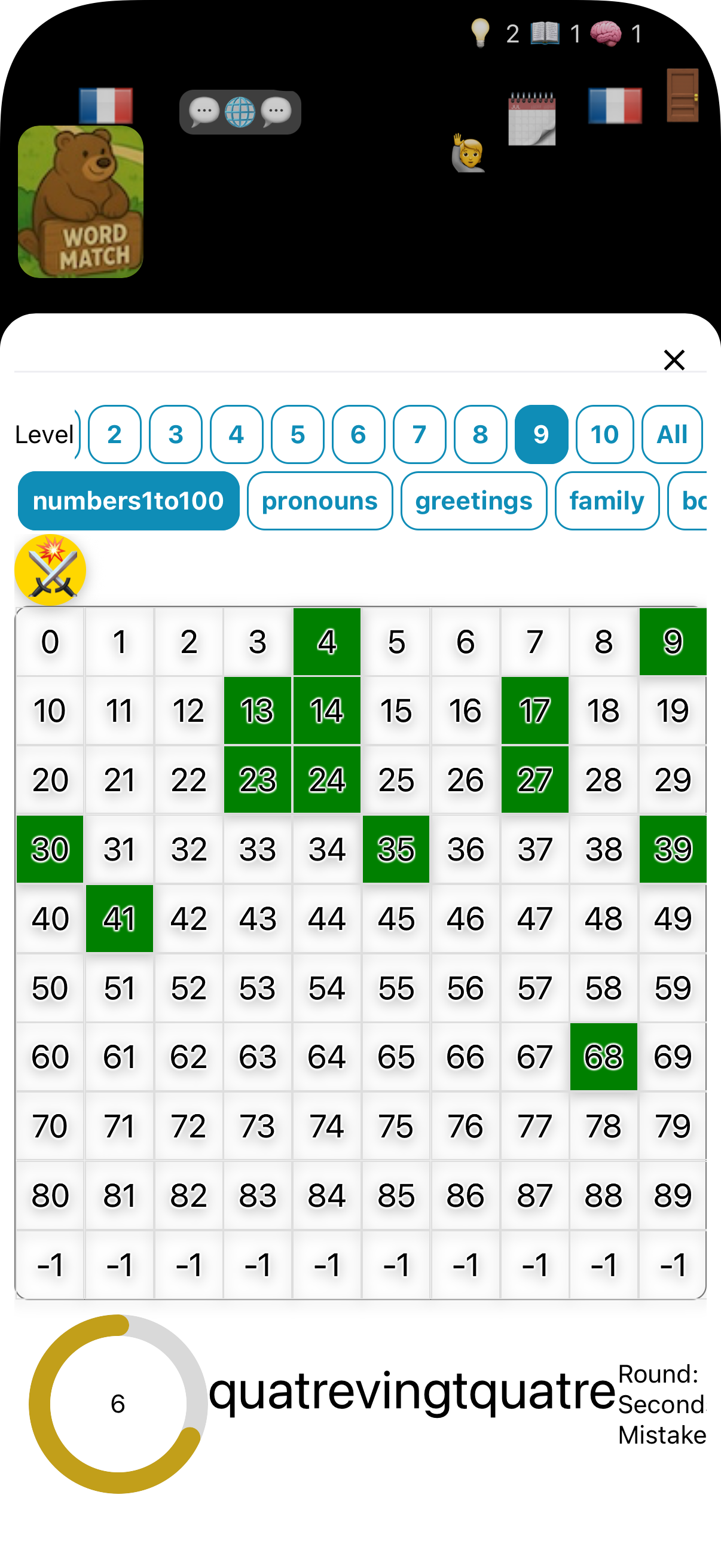Open the Word Match bear game

pos(80,202)
